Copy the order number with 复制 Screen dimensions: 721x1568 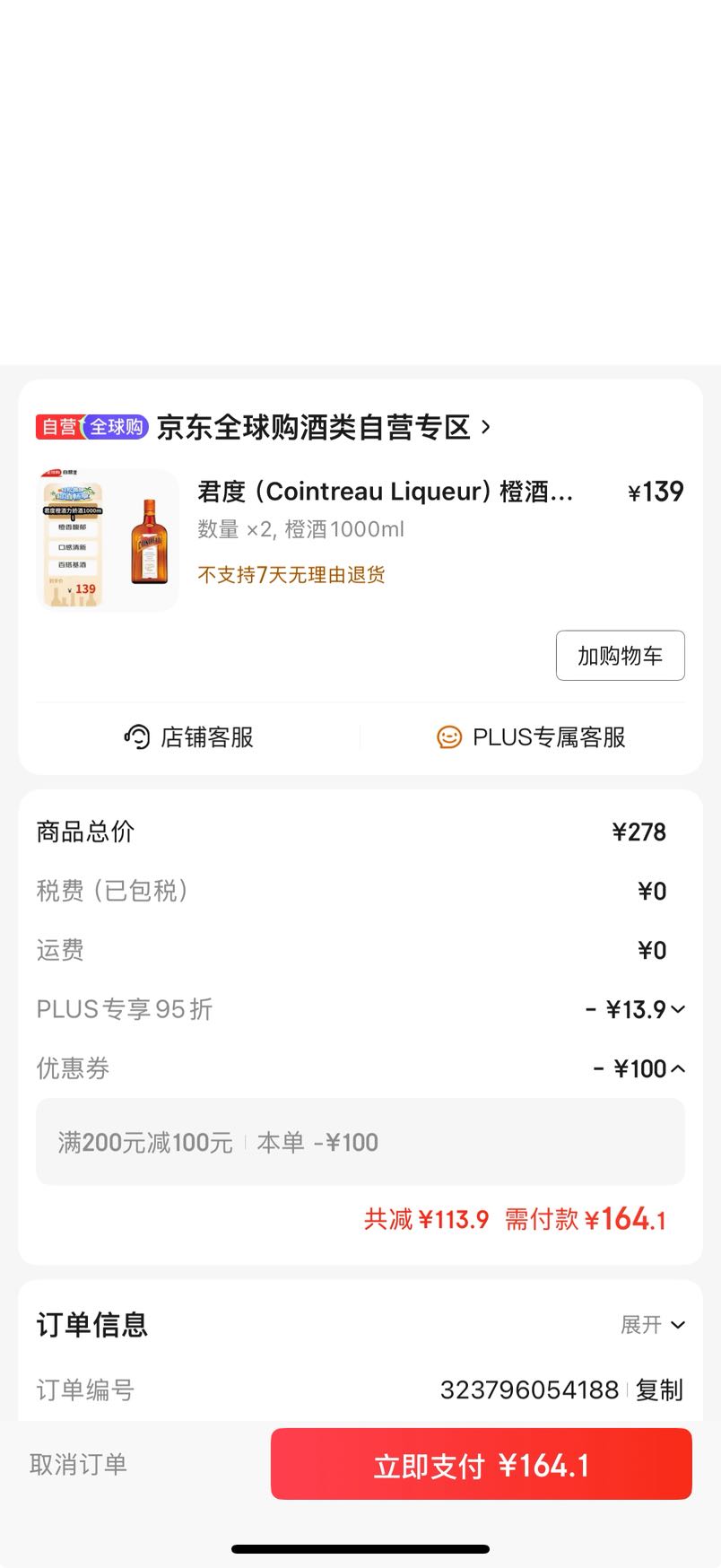(659, 1390)
